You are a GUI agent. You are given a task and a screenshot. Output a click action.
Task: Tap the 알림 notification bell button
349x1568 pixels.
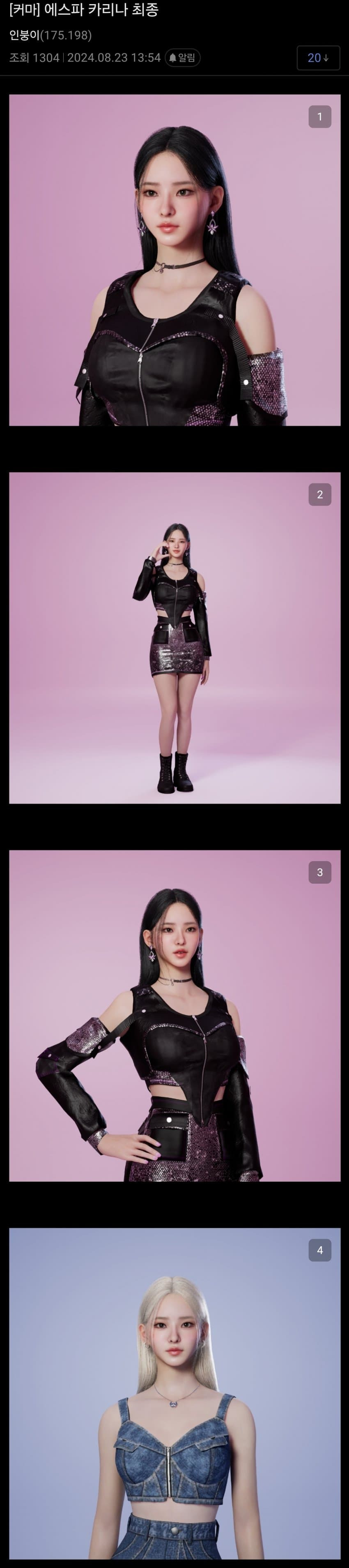click(x=182, y=58)
